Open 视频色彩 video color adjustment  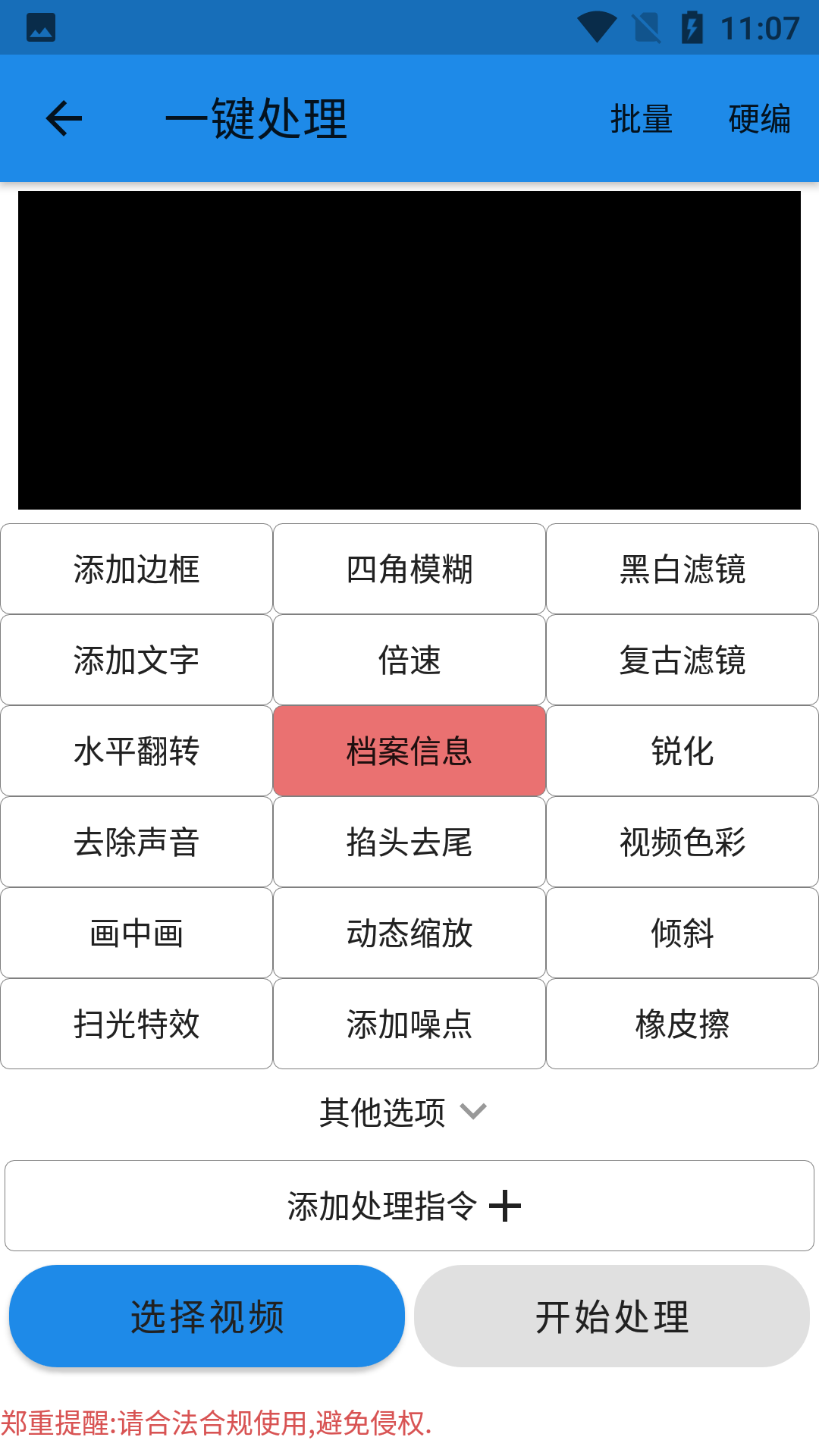[x=681, y=841]
